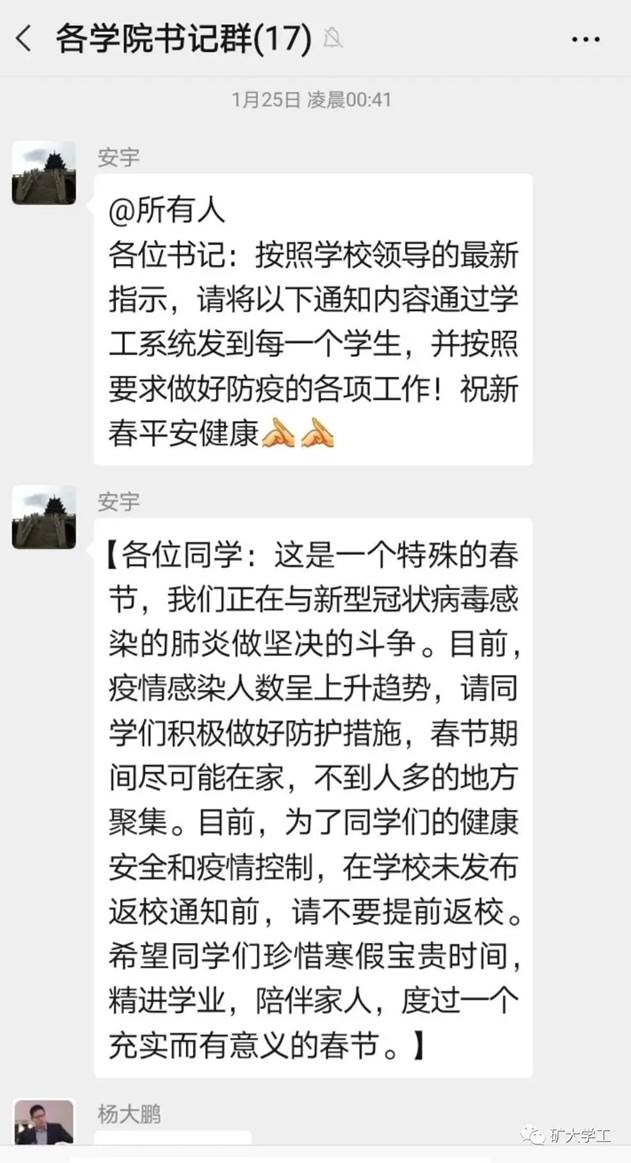Open 安宇's avatar beside the 各位同学 message

(x=44, y=517)
